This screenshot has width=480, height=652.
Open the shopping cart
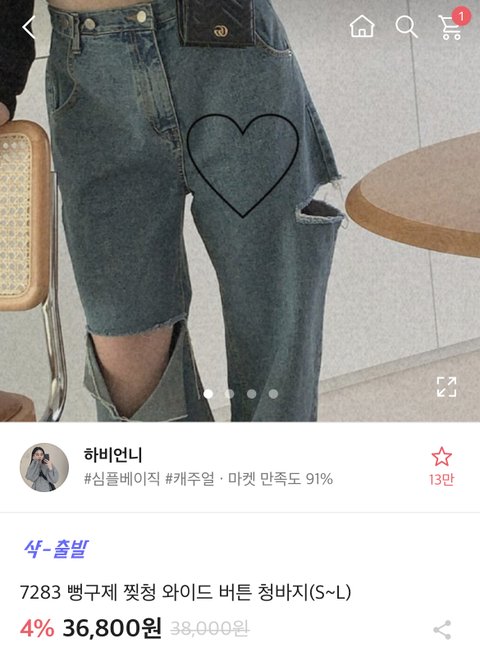tap(453, 25)
